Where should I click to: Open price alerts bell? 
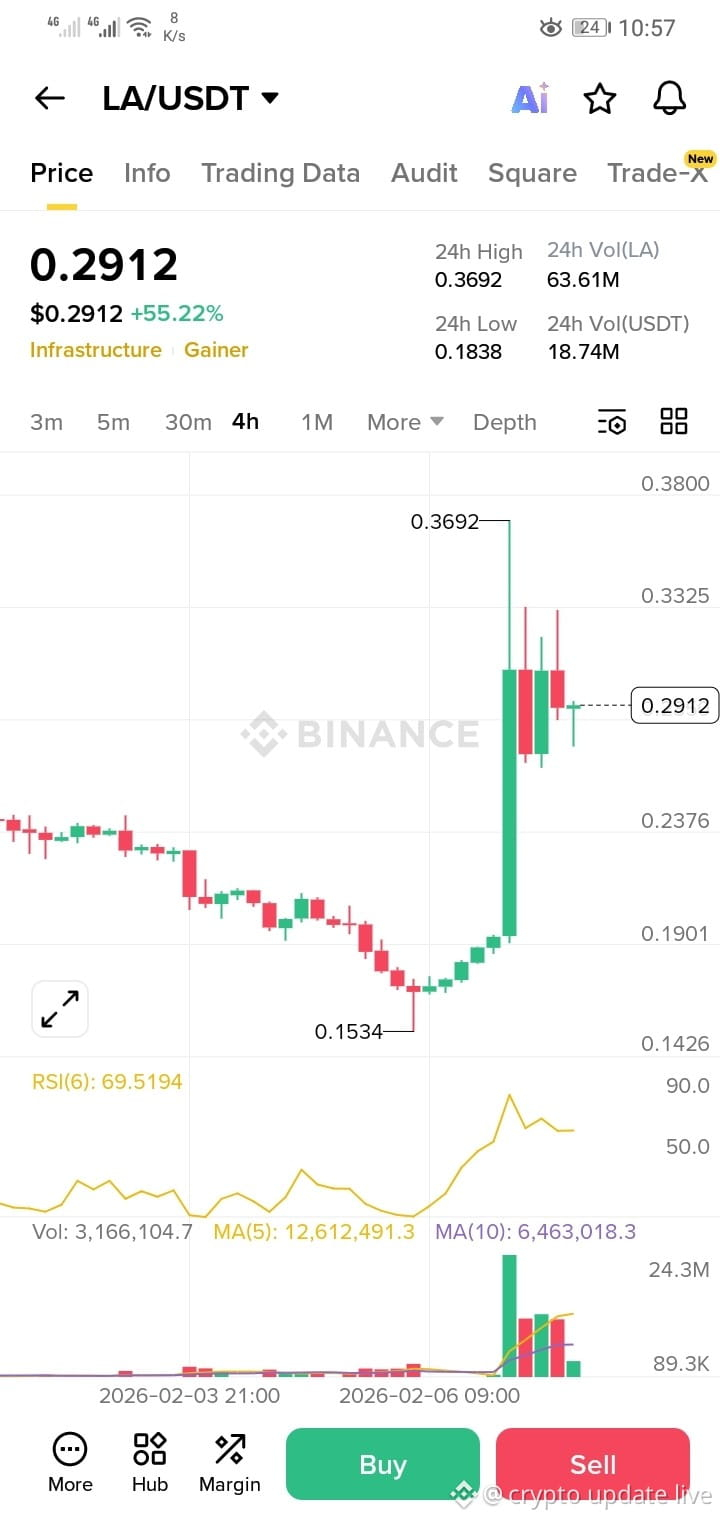click(x=669, y=98)
